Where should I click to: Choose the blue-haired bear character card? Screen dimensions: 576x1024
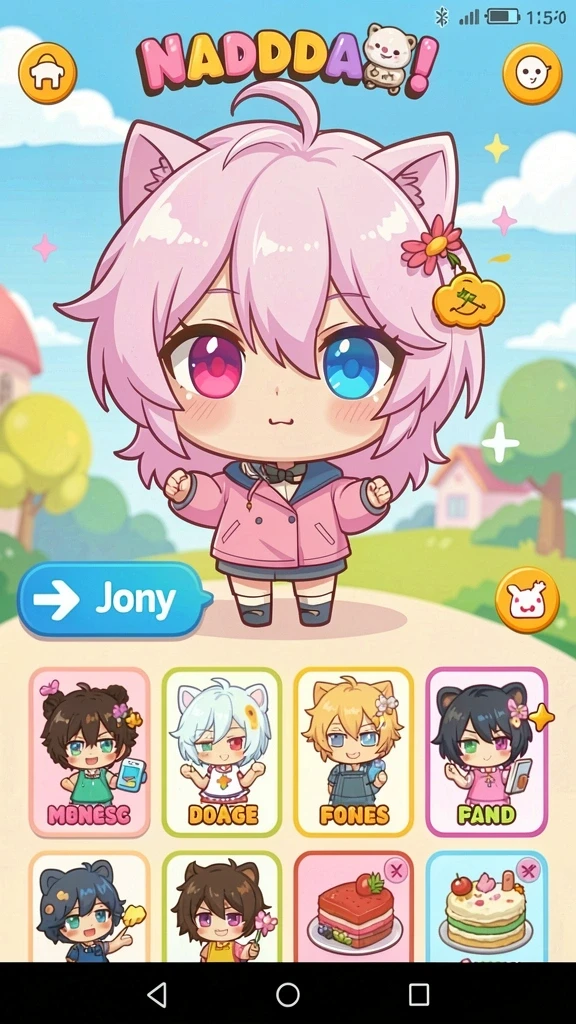point(89,906)
